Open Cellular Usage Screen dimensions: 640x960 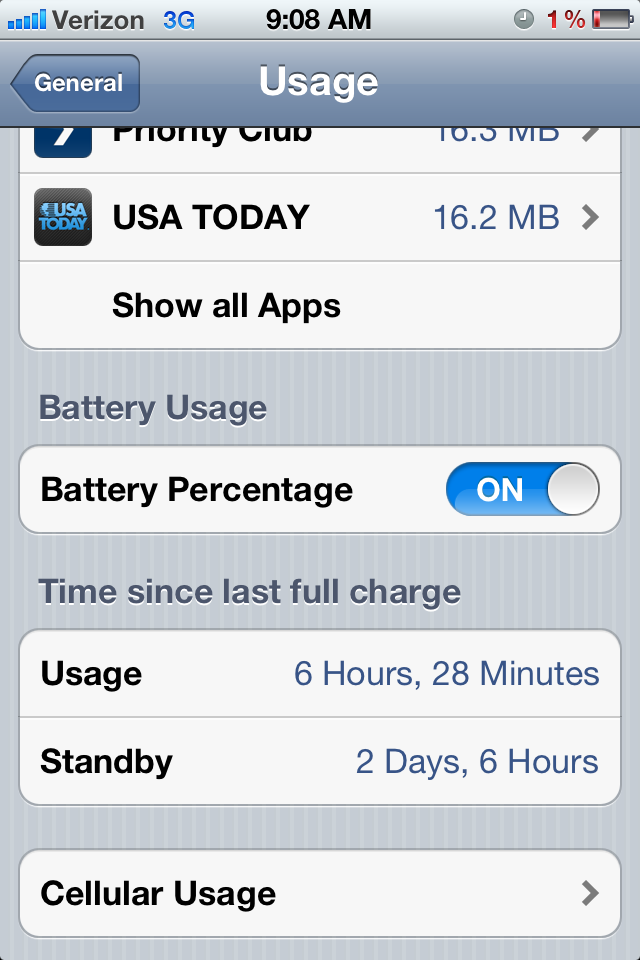click(x=320, y=893)
